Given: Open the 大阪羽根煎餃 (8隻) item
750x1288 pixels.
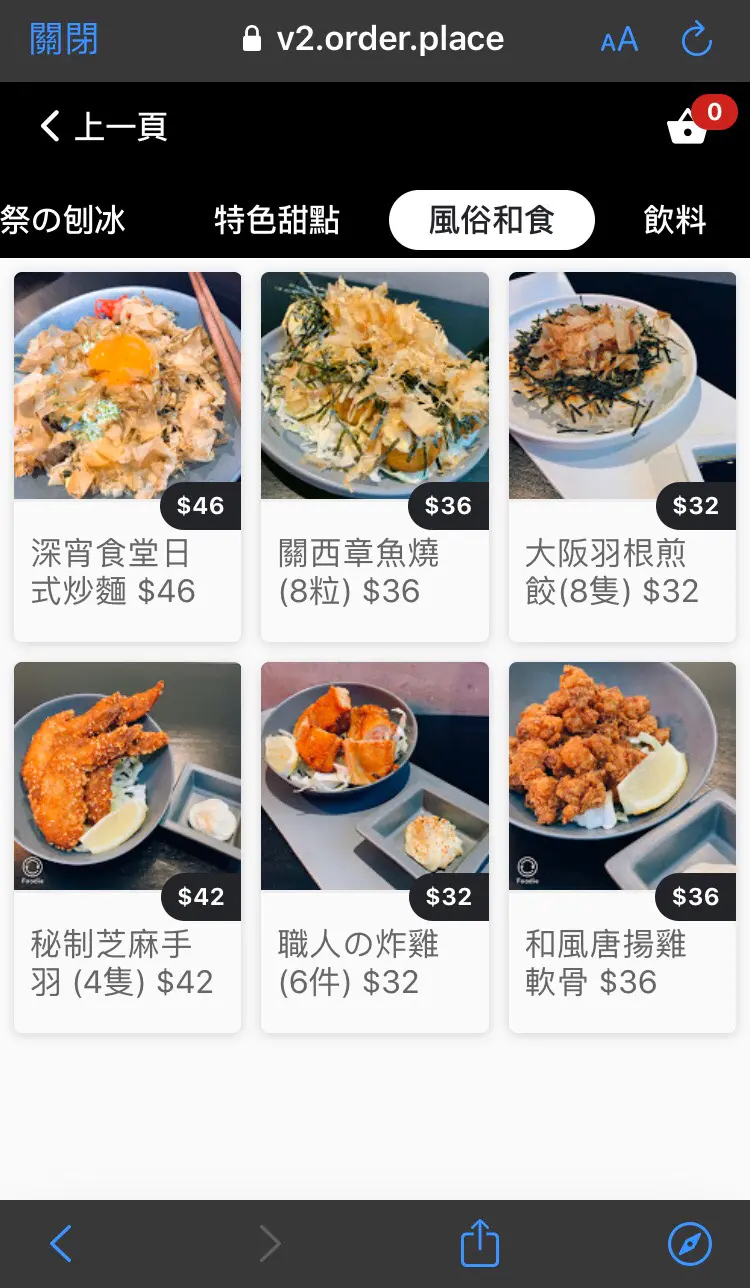Looking at the screenshot, I should [x=622, y=456].
